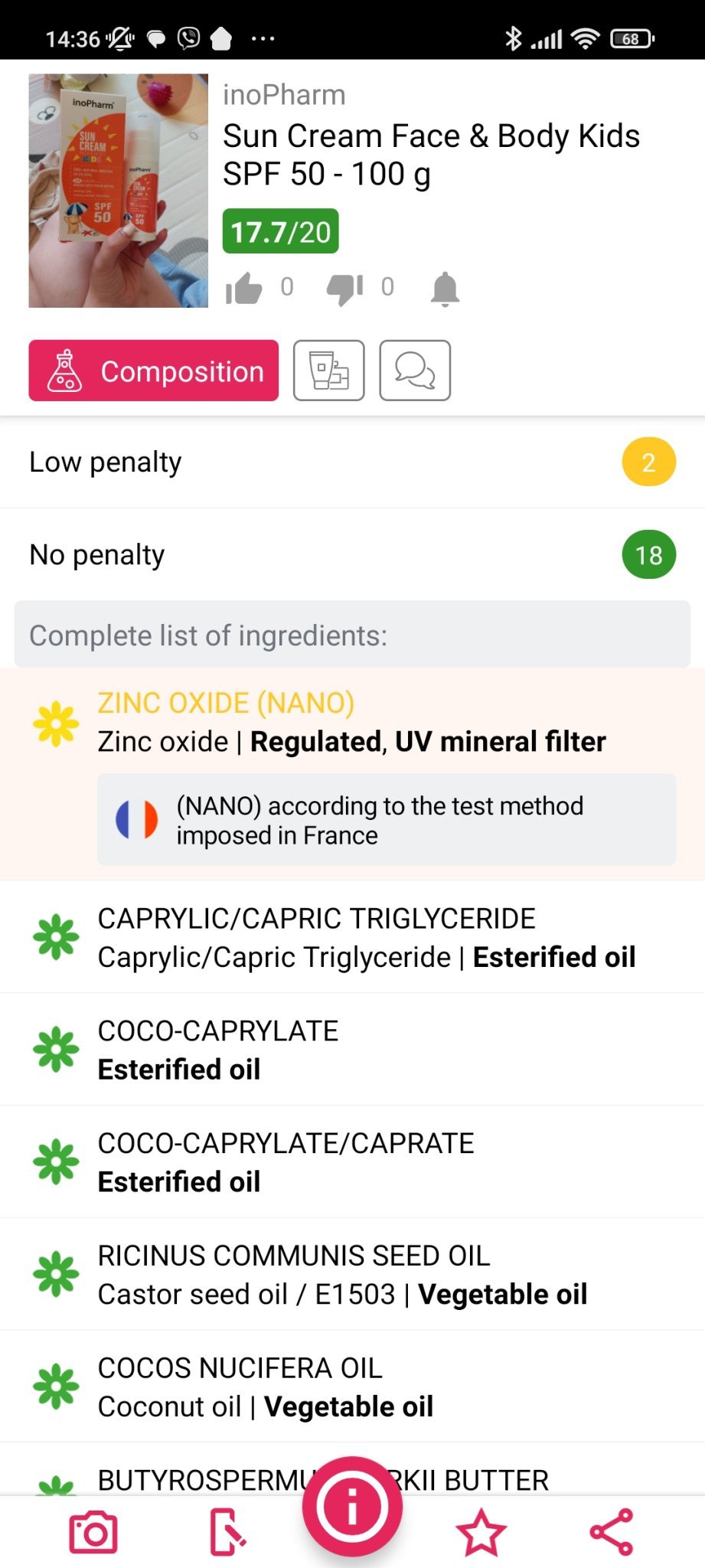Open CAPRYLIC/CAPRIC TRIGLYCERIDE ingredient details
The height and width of the screenshot is (1568, 705).
(x=352, y=937)
